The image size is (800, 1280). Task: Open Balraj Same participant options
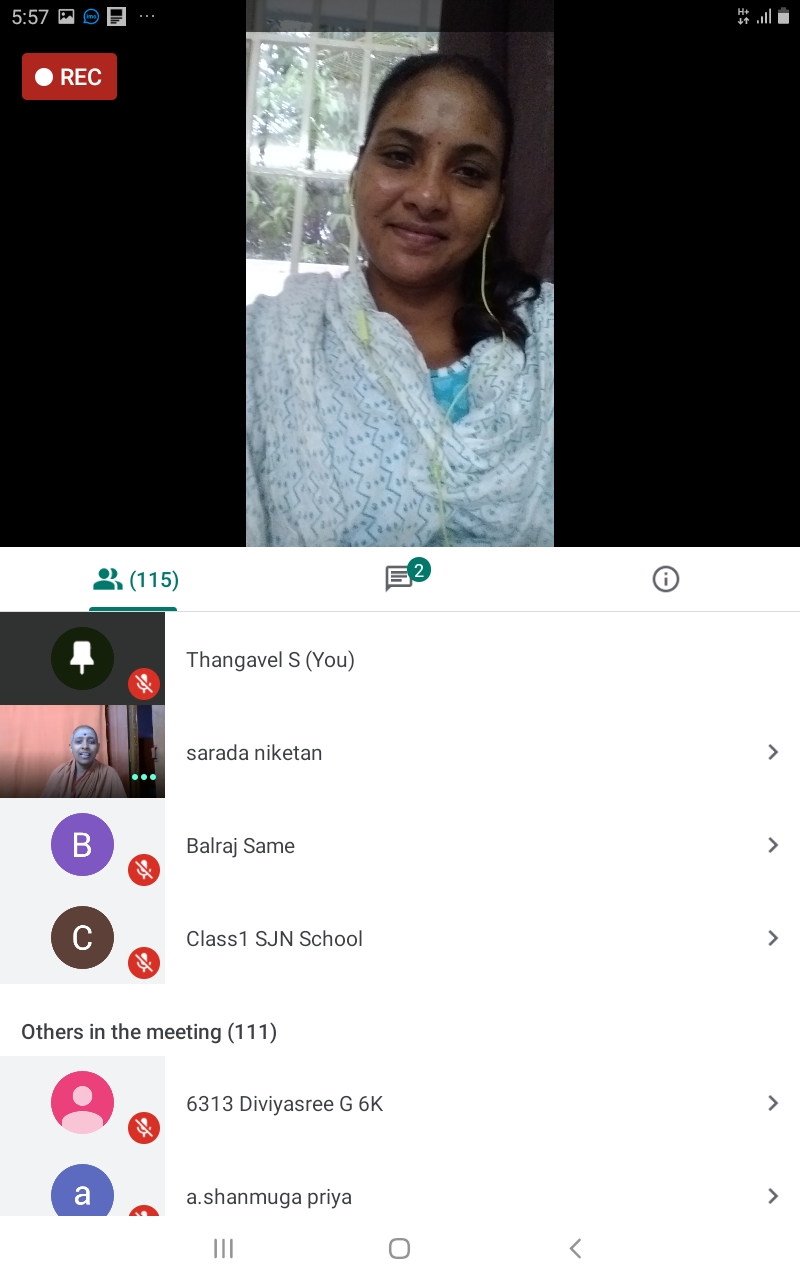coord(772,845)
